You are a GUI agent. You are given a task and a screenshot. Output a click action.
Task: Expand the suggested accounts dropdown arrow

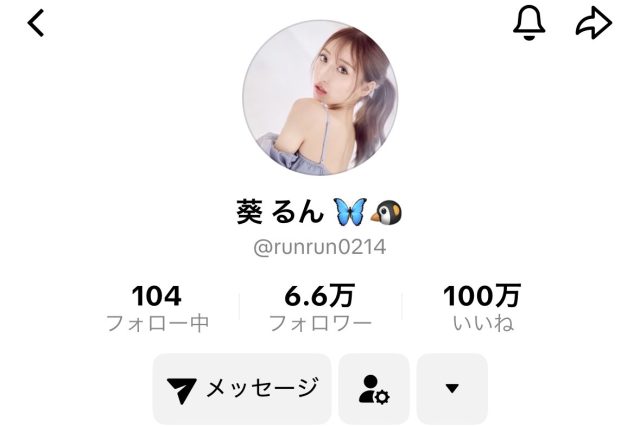(452, 388)
